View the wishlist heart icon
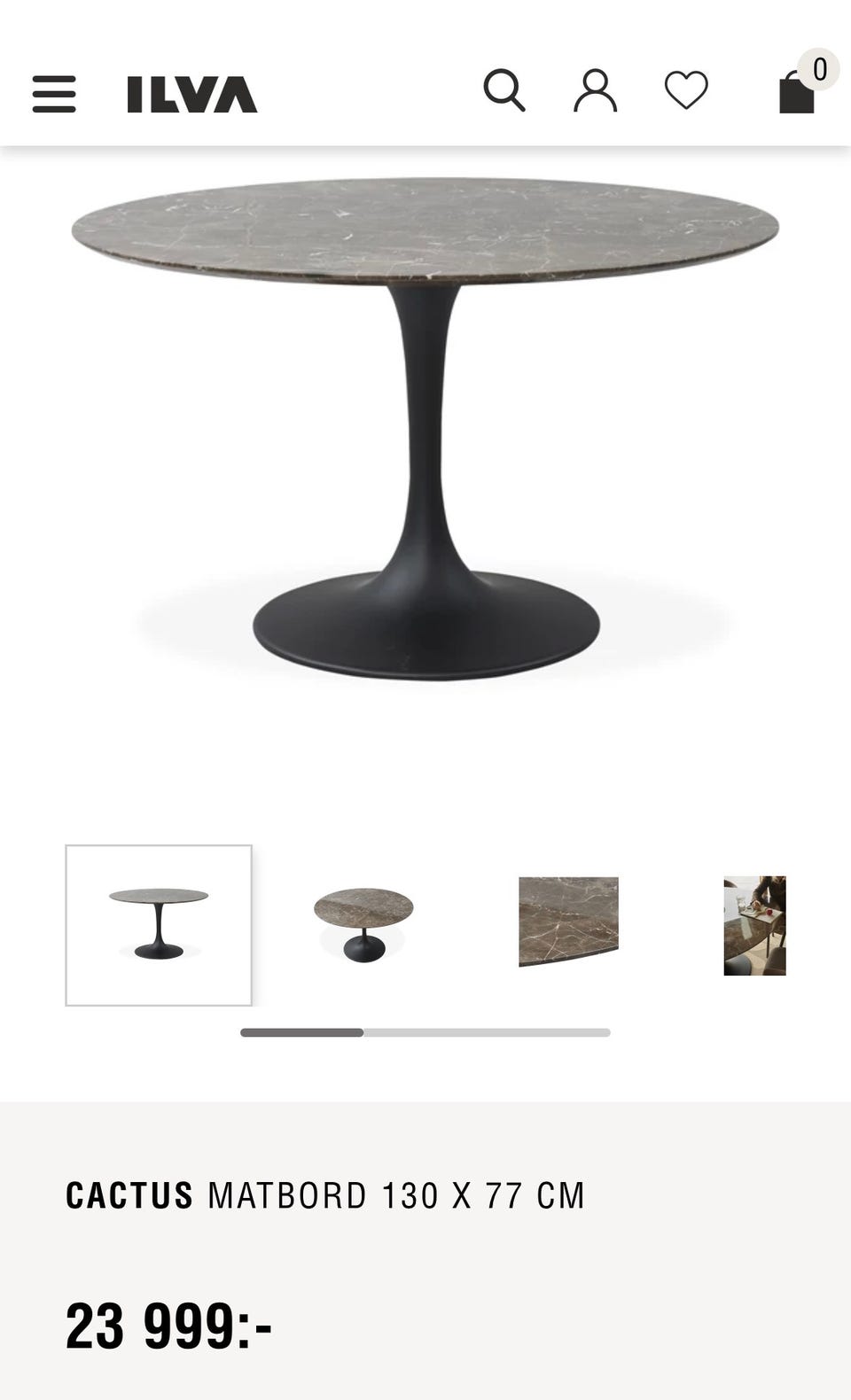 click(x=686, y=90)
